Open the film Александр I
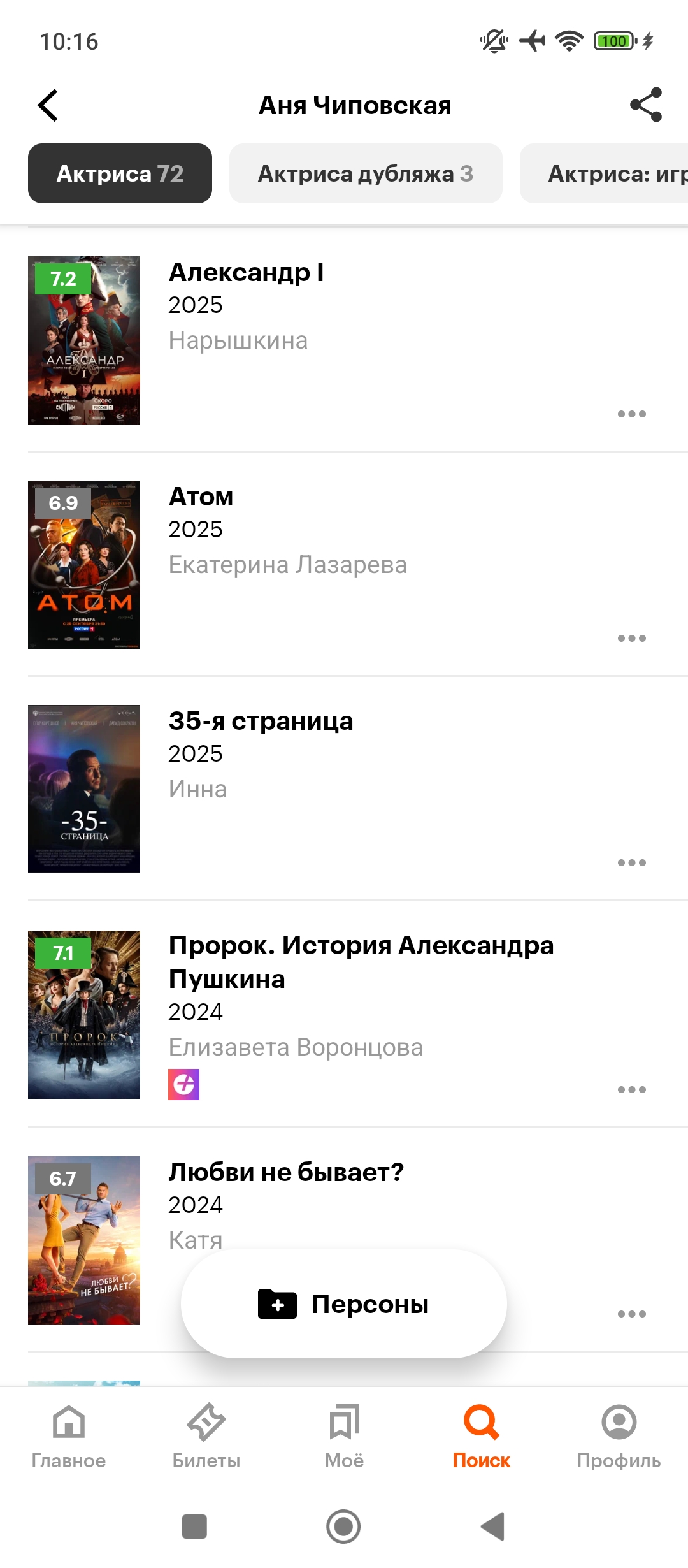This screenshot has width=688, height=1568. tap(246, 273)
